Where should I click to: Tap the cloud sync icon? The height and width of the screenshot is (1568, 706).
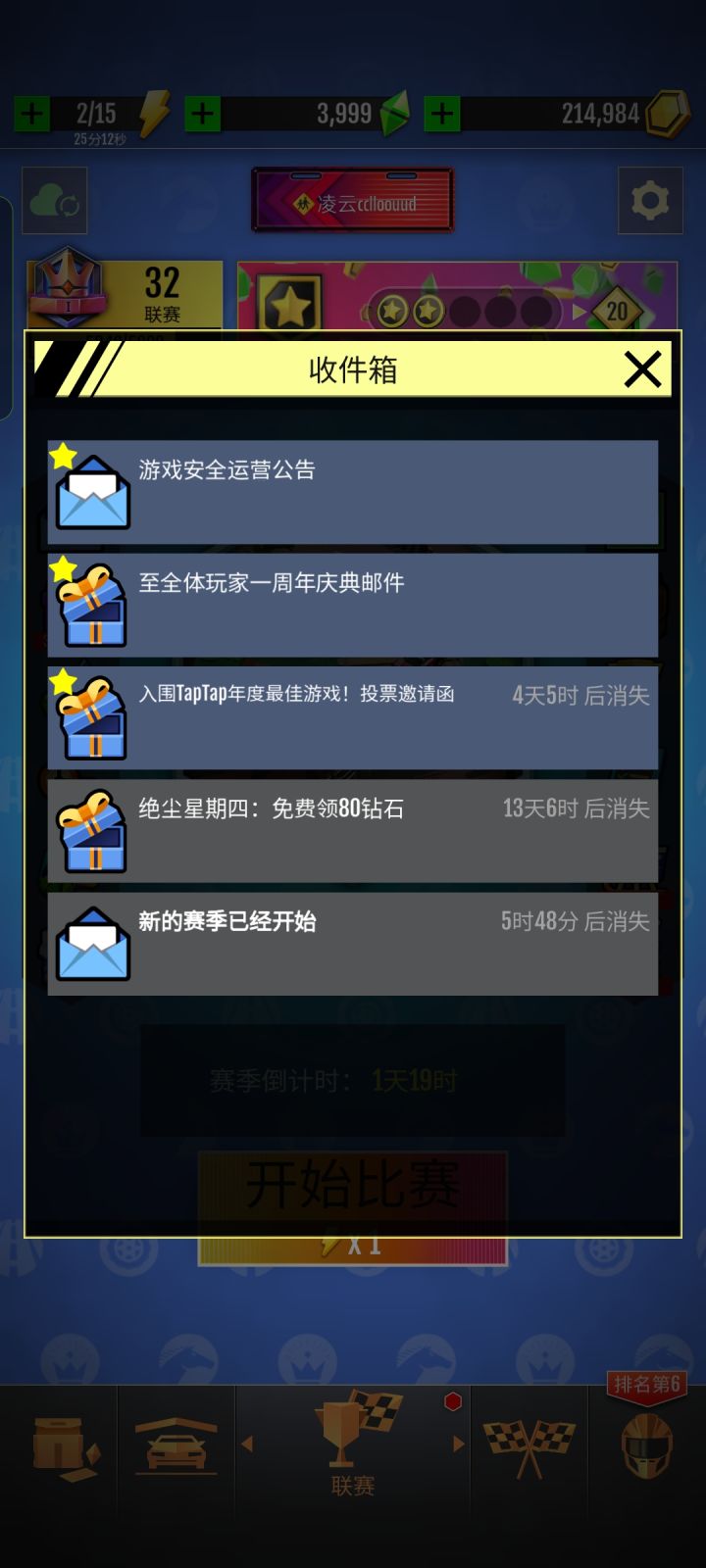coord(55,202)
